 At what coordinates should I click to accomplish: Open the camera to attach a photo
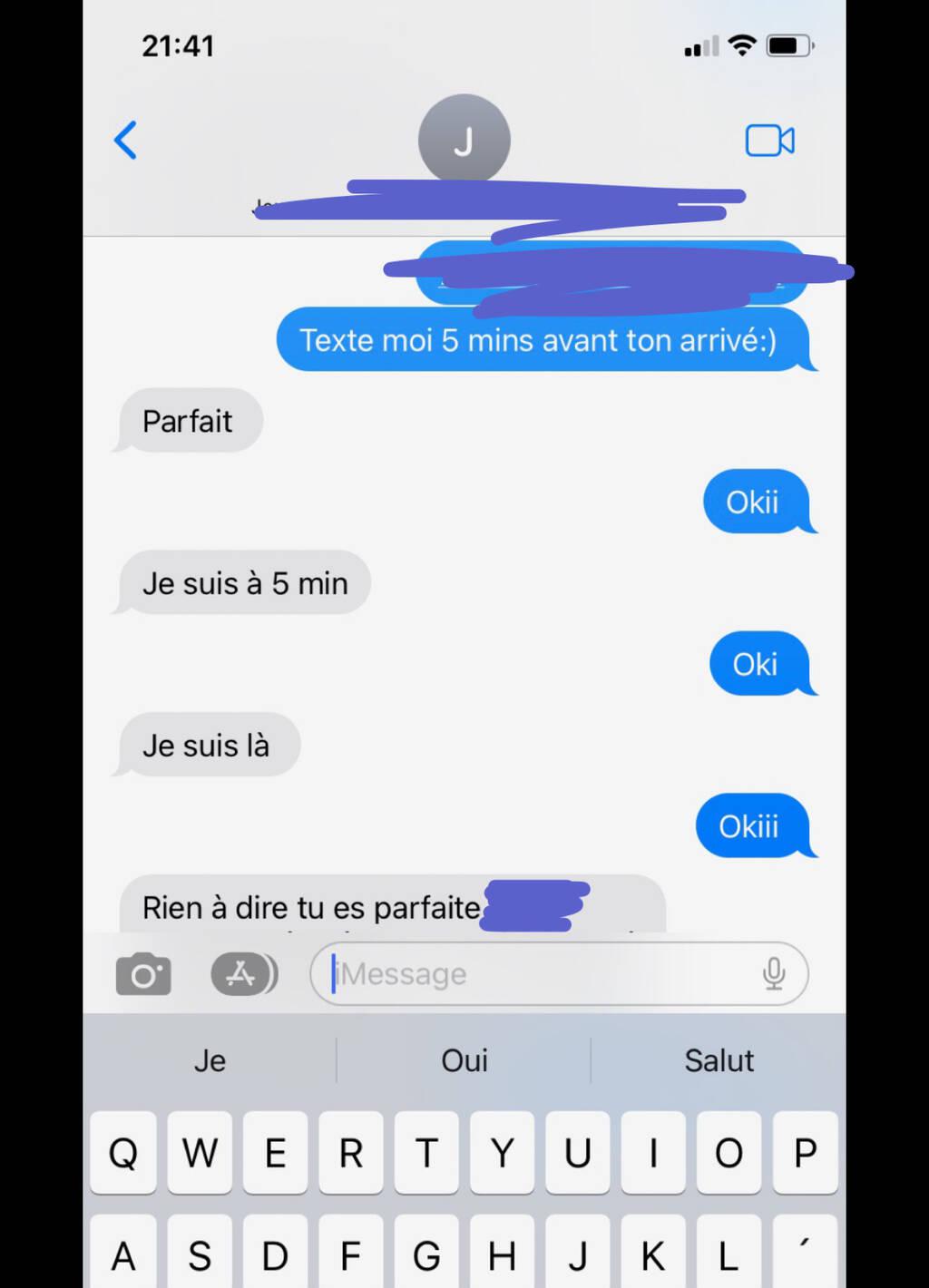143,974
